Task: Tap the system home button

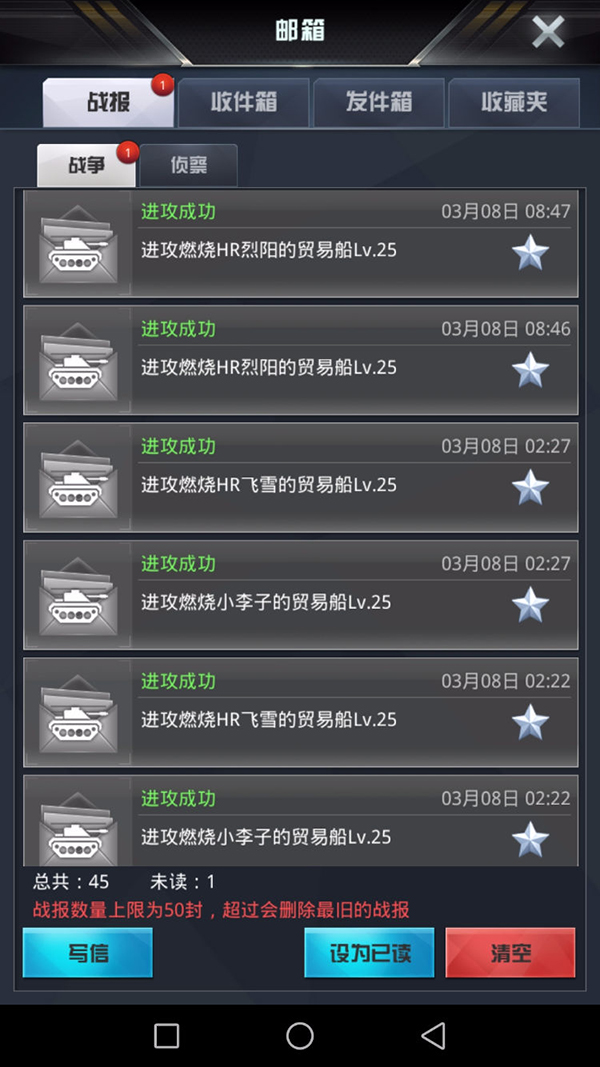Action: coord(300,1035)
